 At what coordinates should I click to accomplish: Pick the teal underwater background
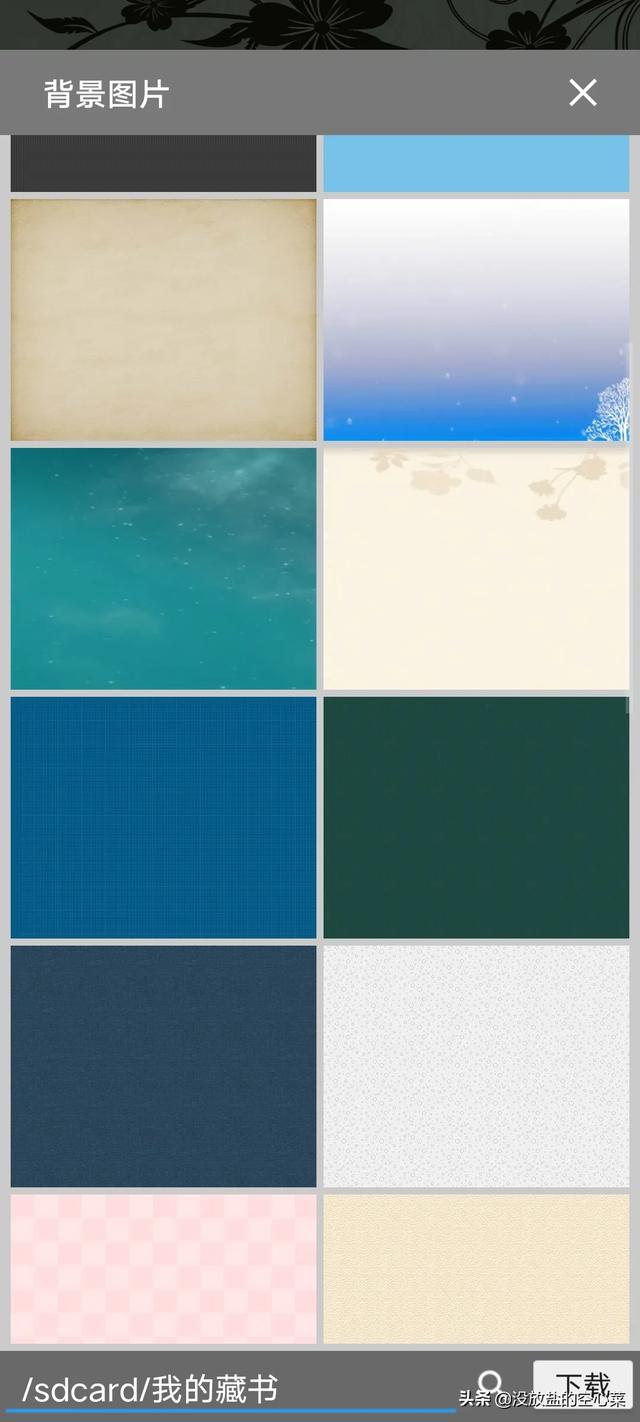(x=163, y=568)
